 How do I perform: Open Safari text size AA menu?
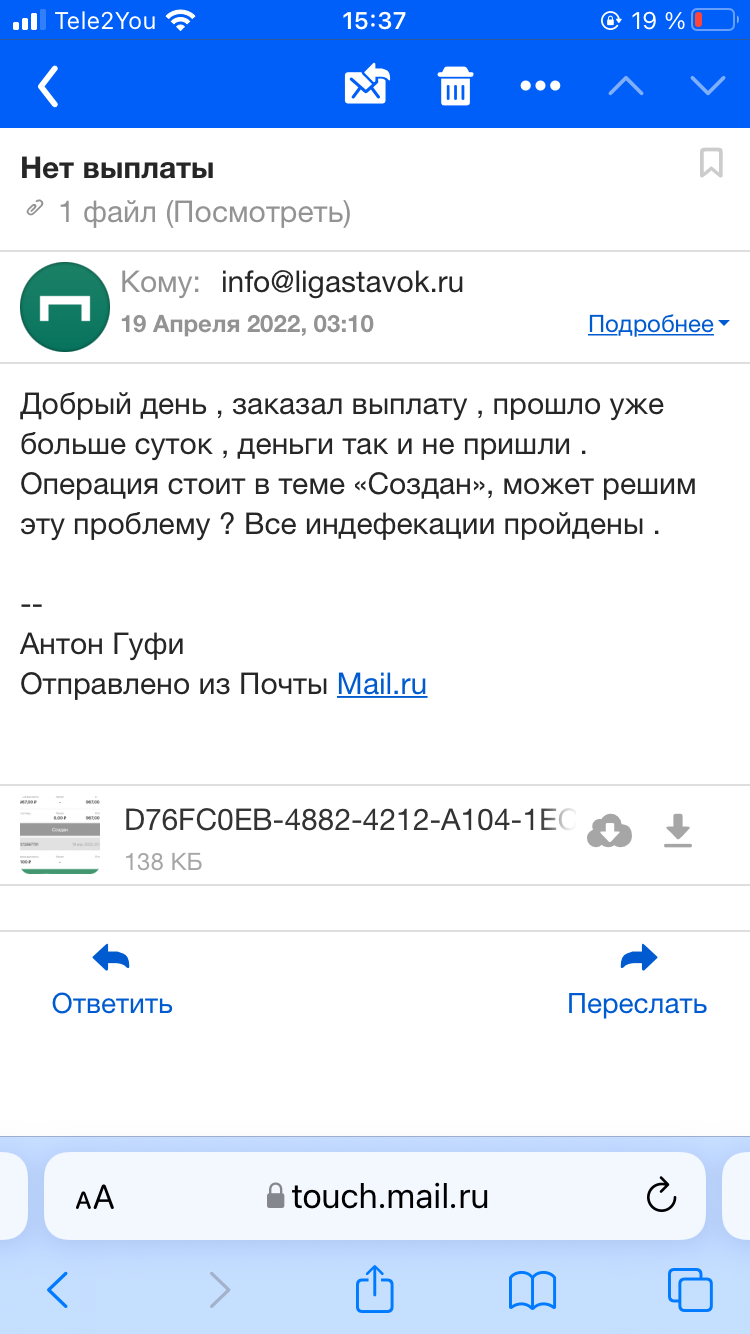pos(95,1197)
